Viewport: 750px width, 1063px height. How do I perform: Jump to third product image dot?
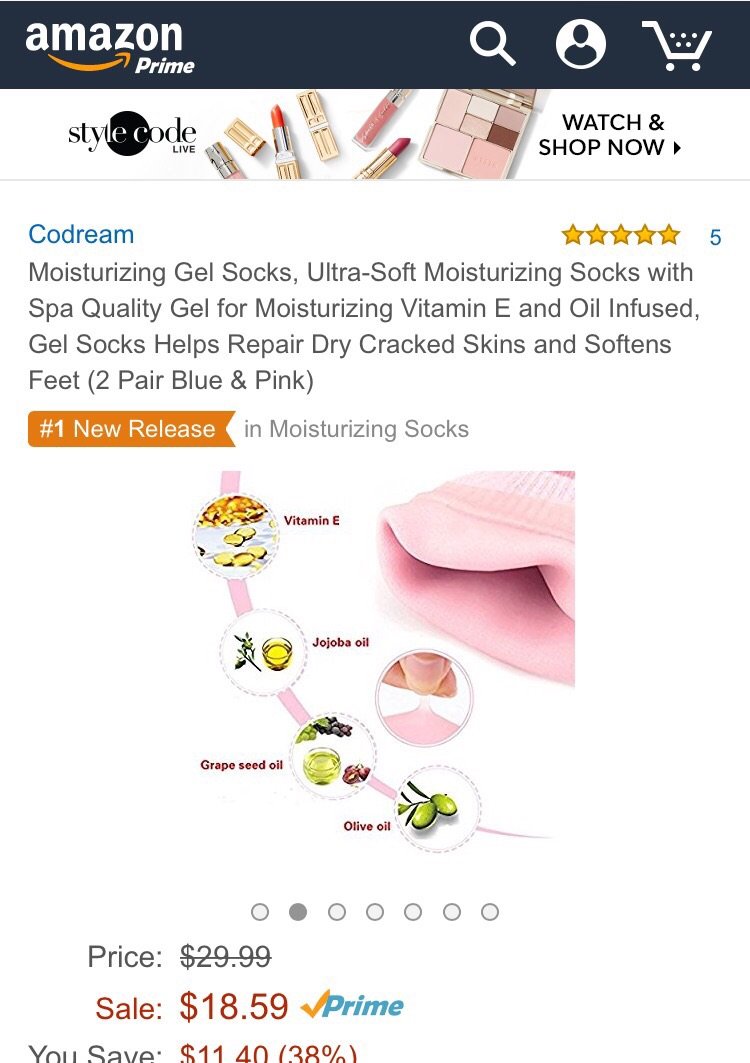click(x=337, y=912)
